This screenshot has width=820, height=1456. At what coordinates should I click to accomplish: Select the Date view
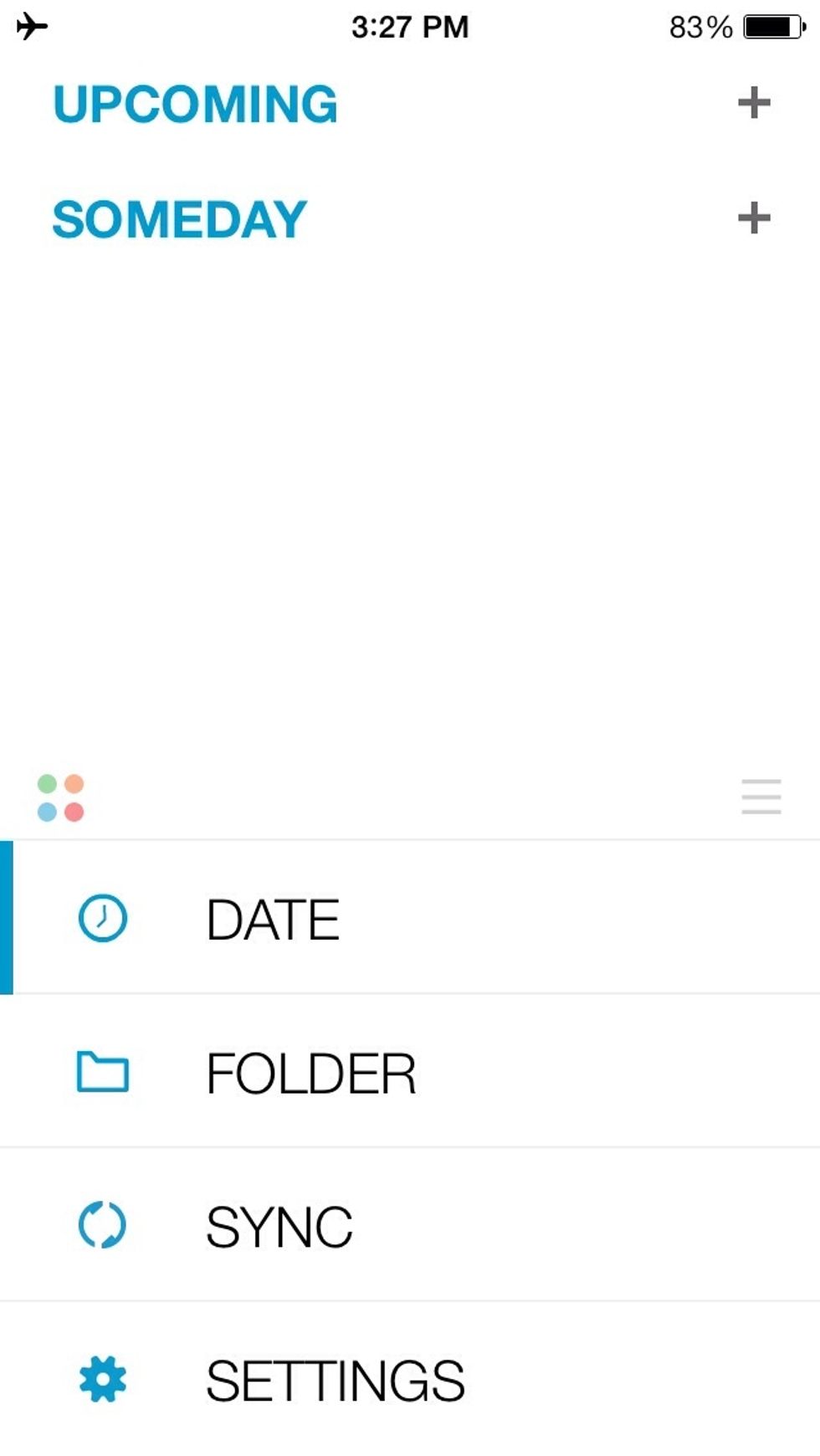(273, 919)
